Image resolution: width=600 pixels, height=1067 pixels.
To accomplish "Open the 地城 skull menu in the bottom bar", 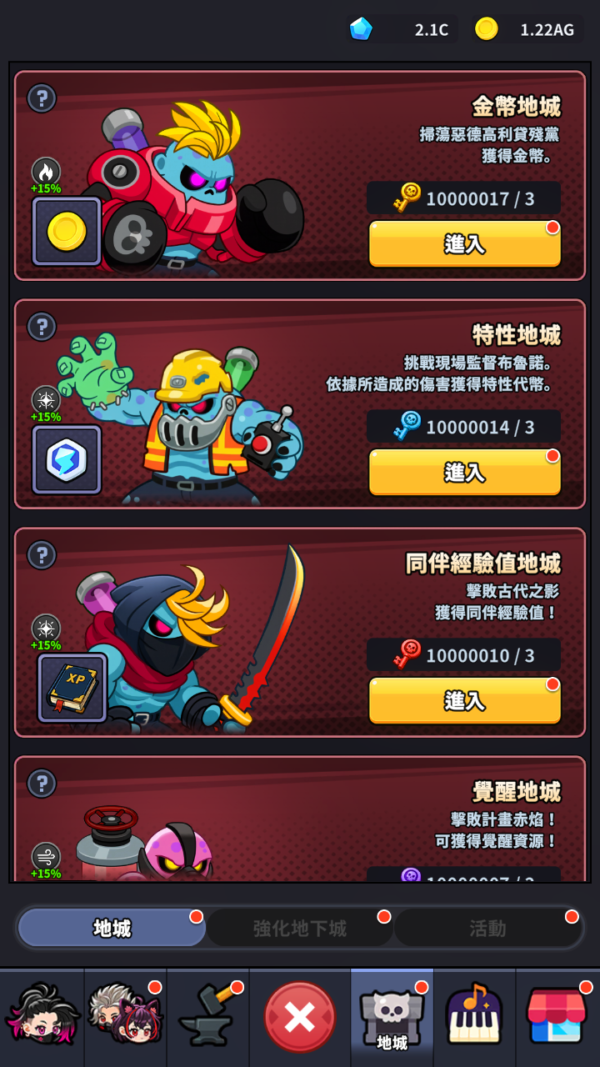I will click(x=391, y=1017).
